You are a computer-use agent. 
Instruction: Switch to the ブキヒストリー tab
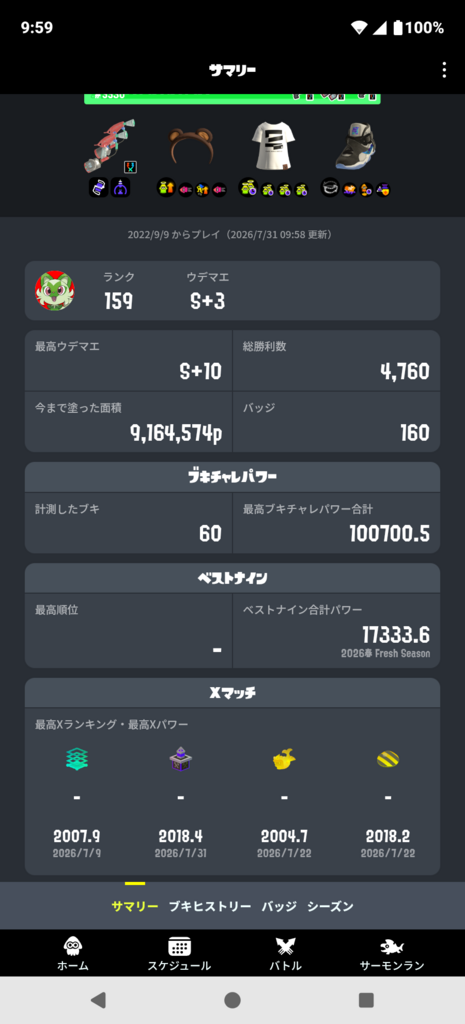210,906
